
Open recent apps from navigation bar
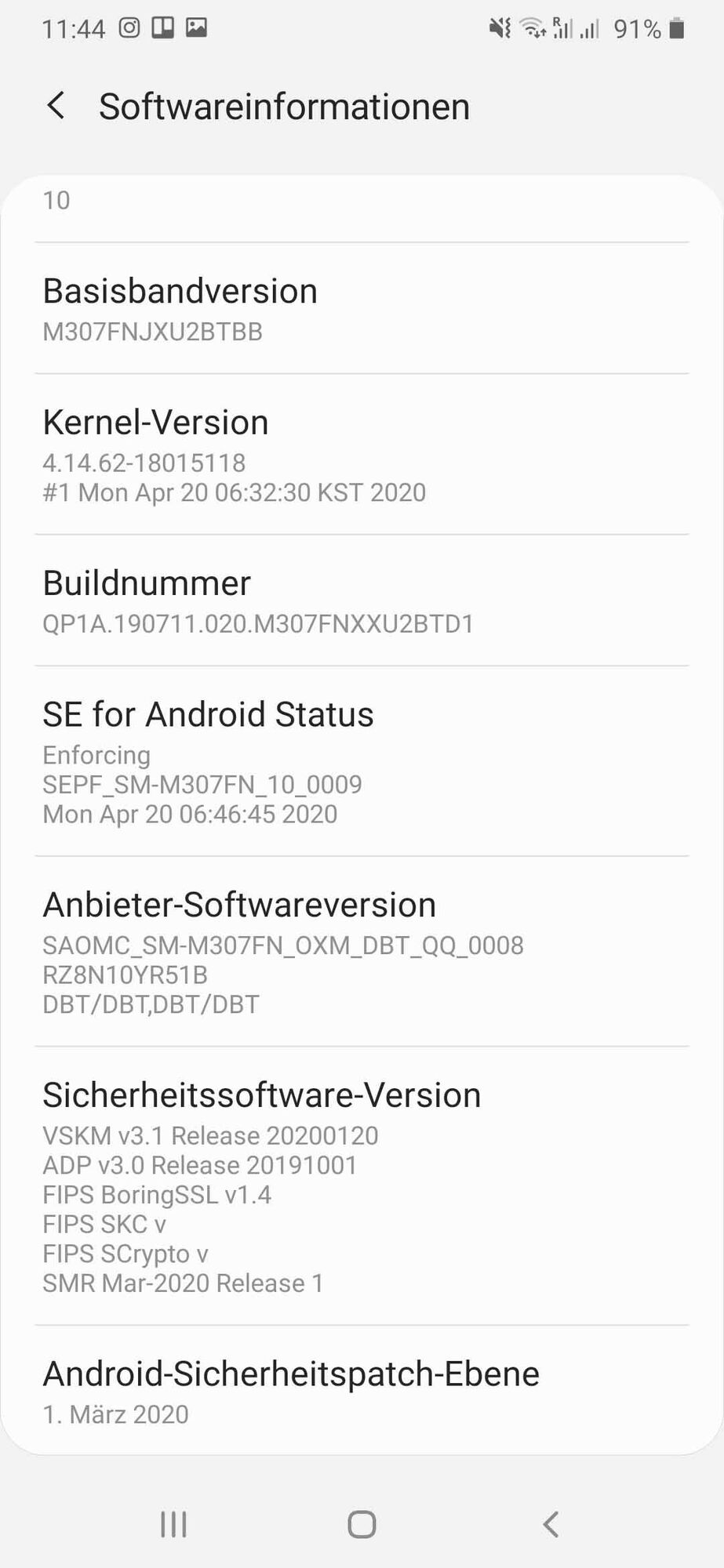[x=173, y=1525]
